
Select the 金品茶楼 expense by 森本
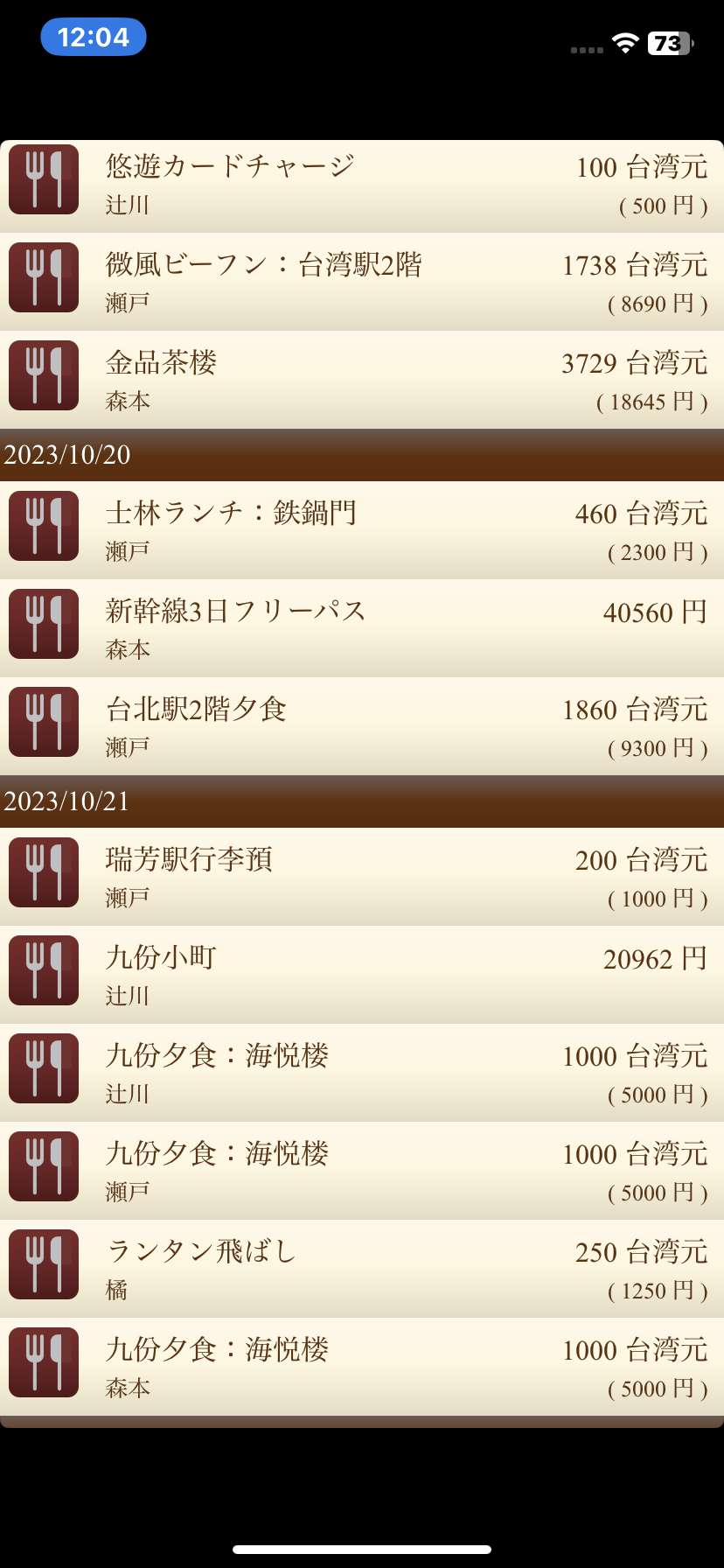coord(362,380)
